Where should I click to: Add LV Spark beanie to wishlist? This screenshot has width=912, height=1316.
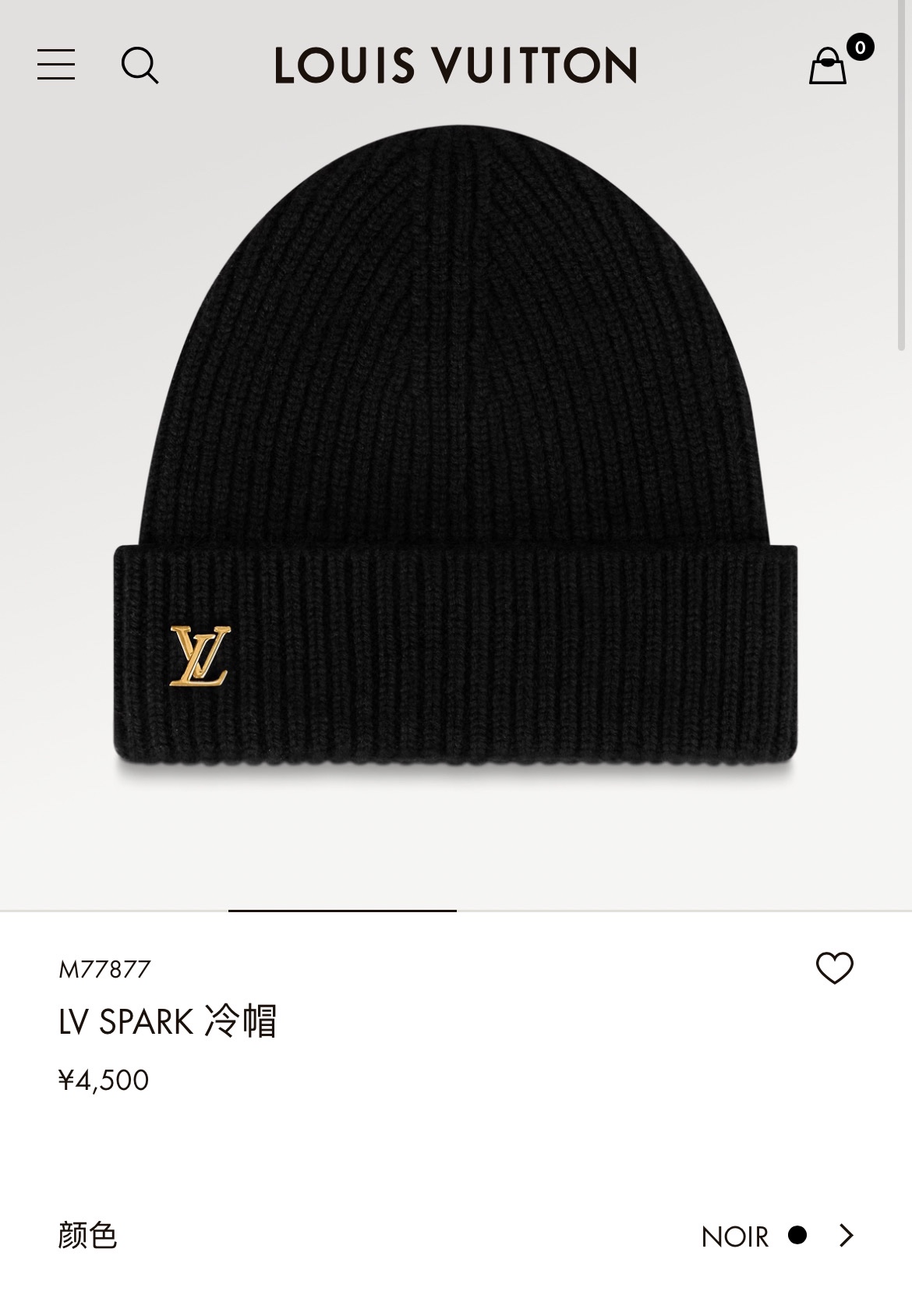(834, 968)
